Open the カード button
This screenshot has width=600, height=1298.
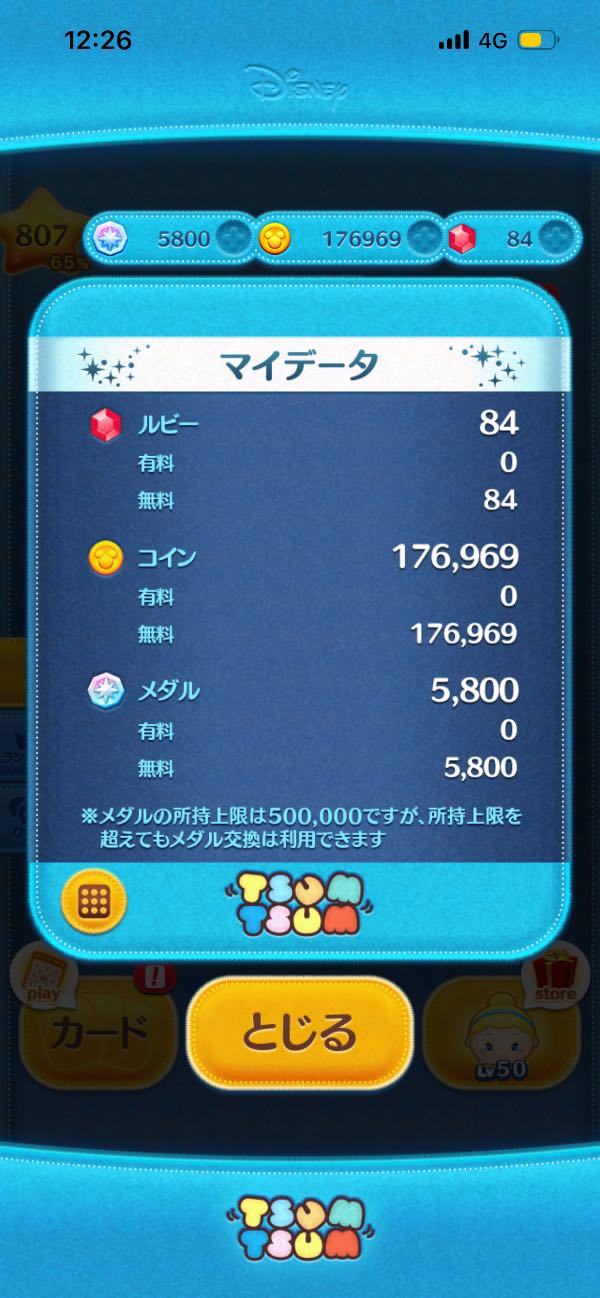98,1032
